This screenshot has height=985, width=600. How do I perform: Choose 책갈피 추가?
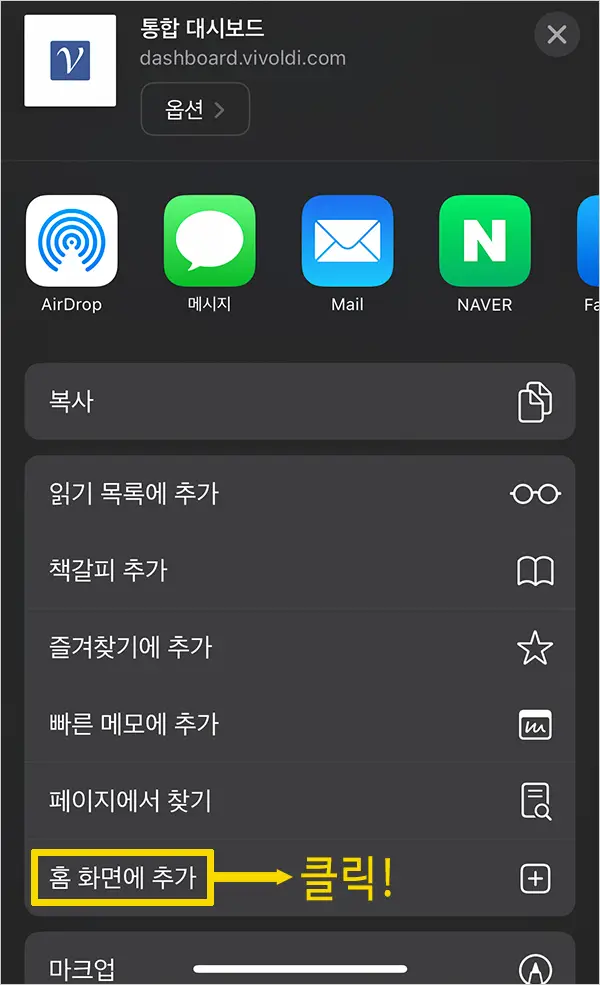pos(299,570)
